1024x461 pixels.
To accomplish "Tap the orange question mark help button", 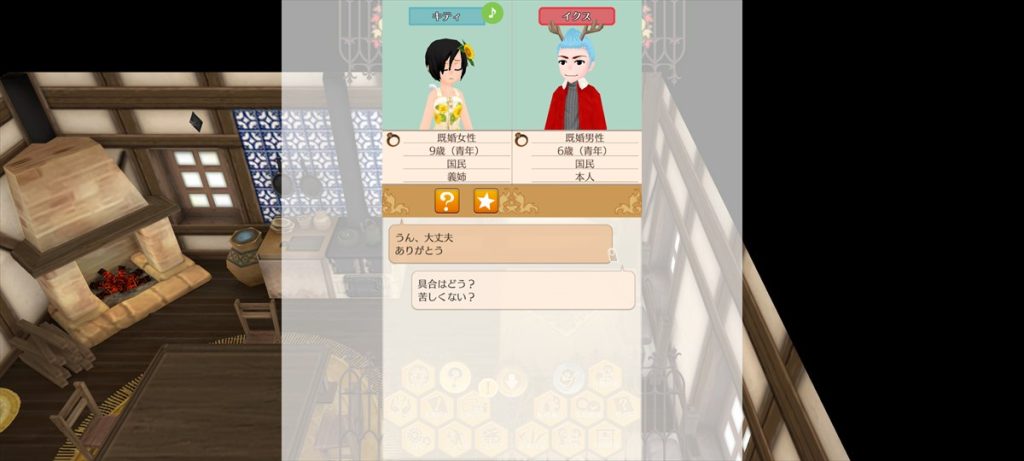I will [447, 201].
